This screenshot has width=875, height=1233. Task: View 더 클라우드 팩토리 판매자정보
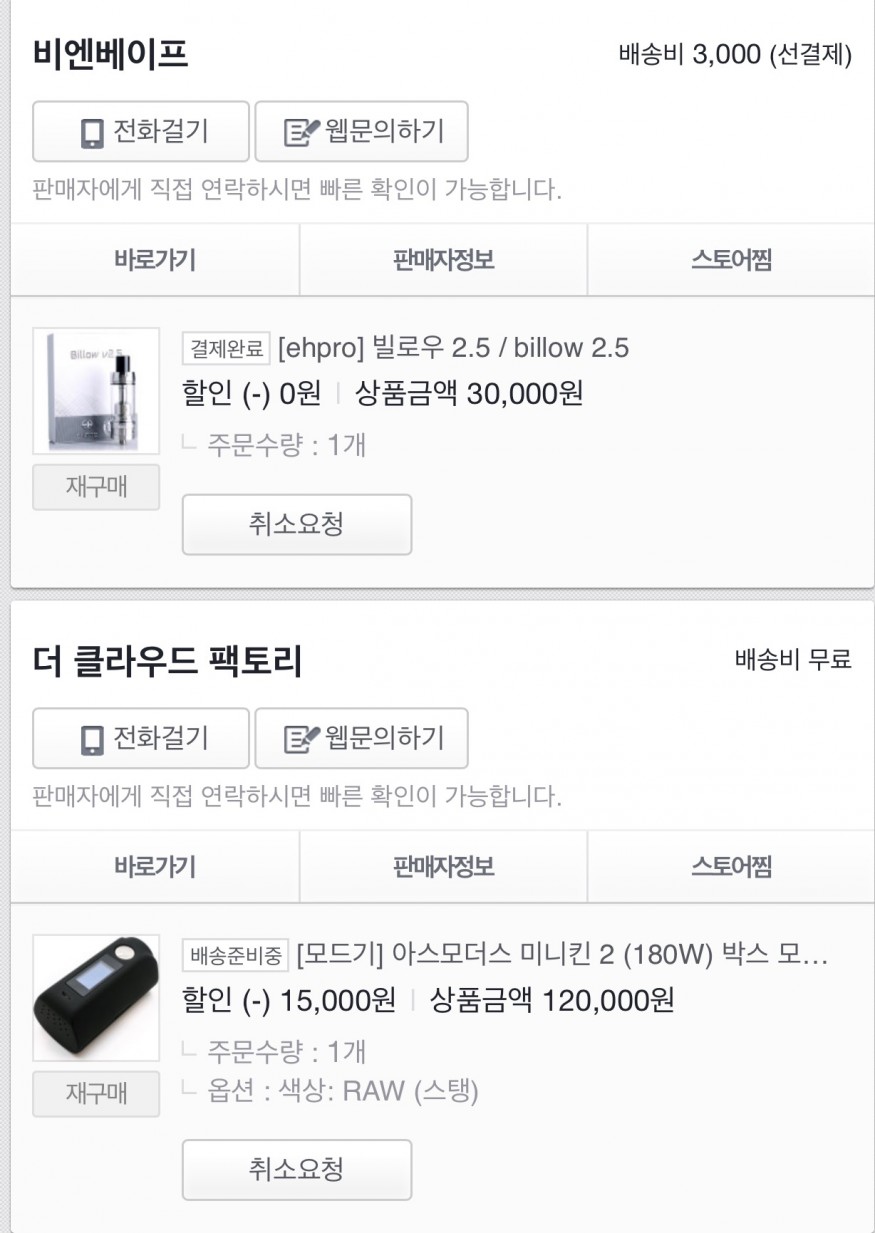coord(443,866)
